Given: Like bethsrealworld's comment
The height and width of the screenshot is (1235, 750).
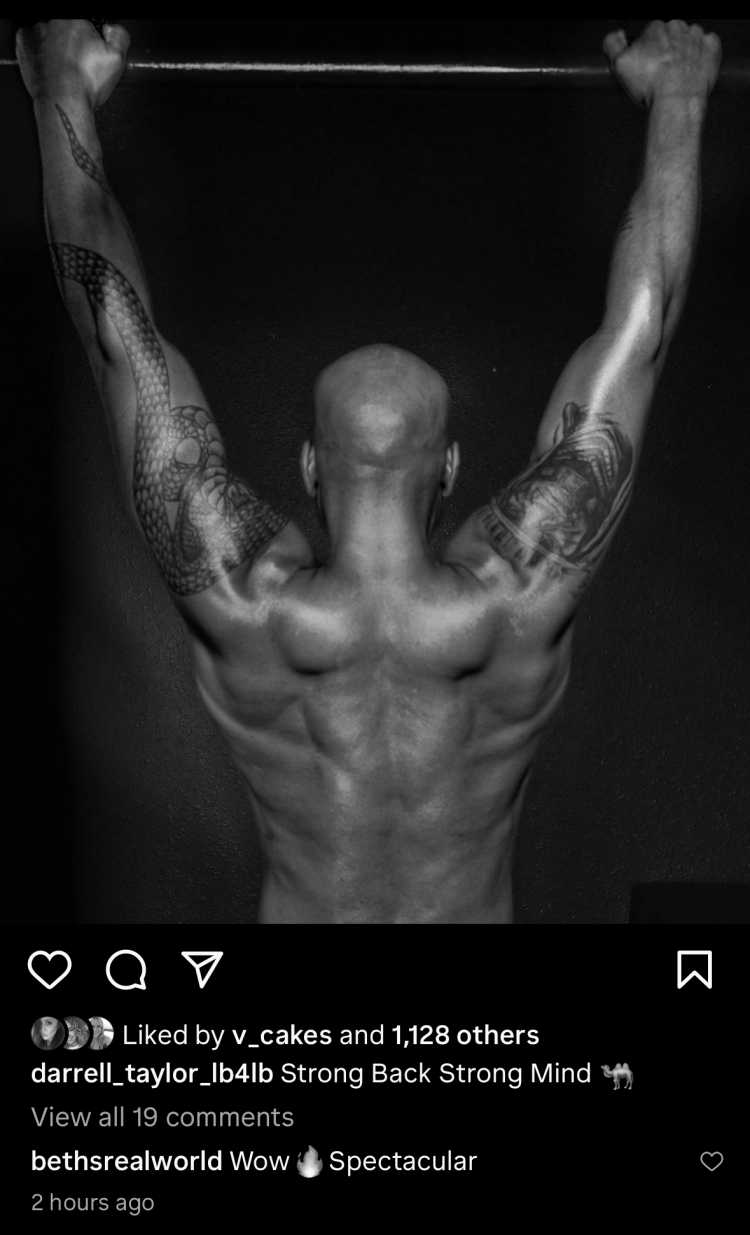Looking at the screenshot, I should click(711, 1161).
